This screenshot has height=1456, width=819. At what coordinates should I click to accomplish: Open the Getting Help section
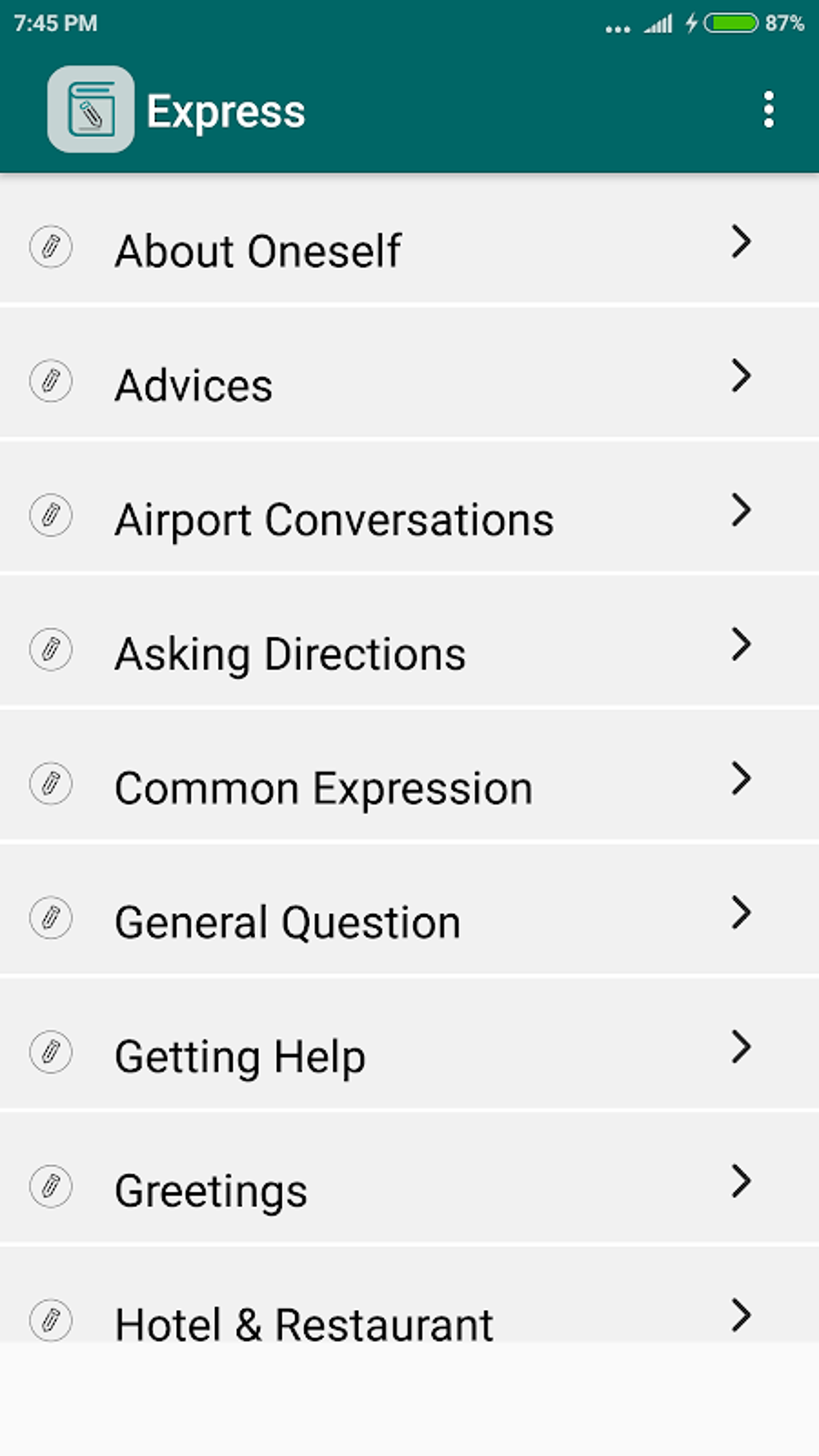tap(401, 1054)
